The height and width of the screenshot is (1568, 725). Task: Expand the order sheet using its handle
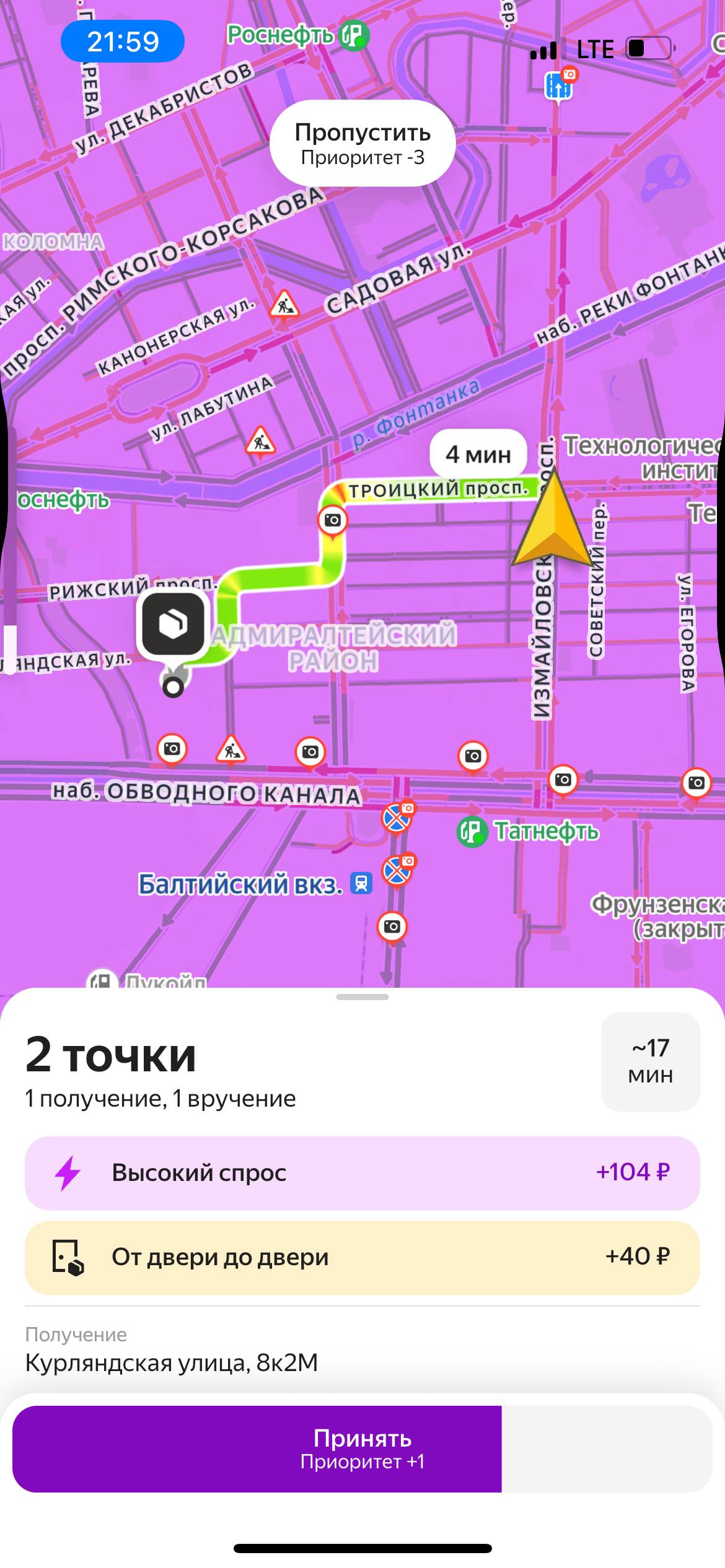(x=362, y=997)
